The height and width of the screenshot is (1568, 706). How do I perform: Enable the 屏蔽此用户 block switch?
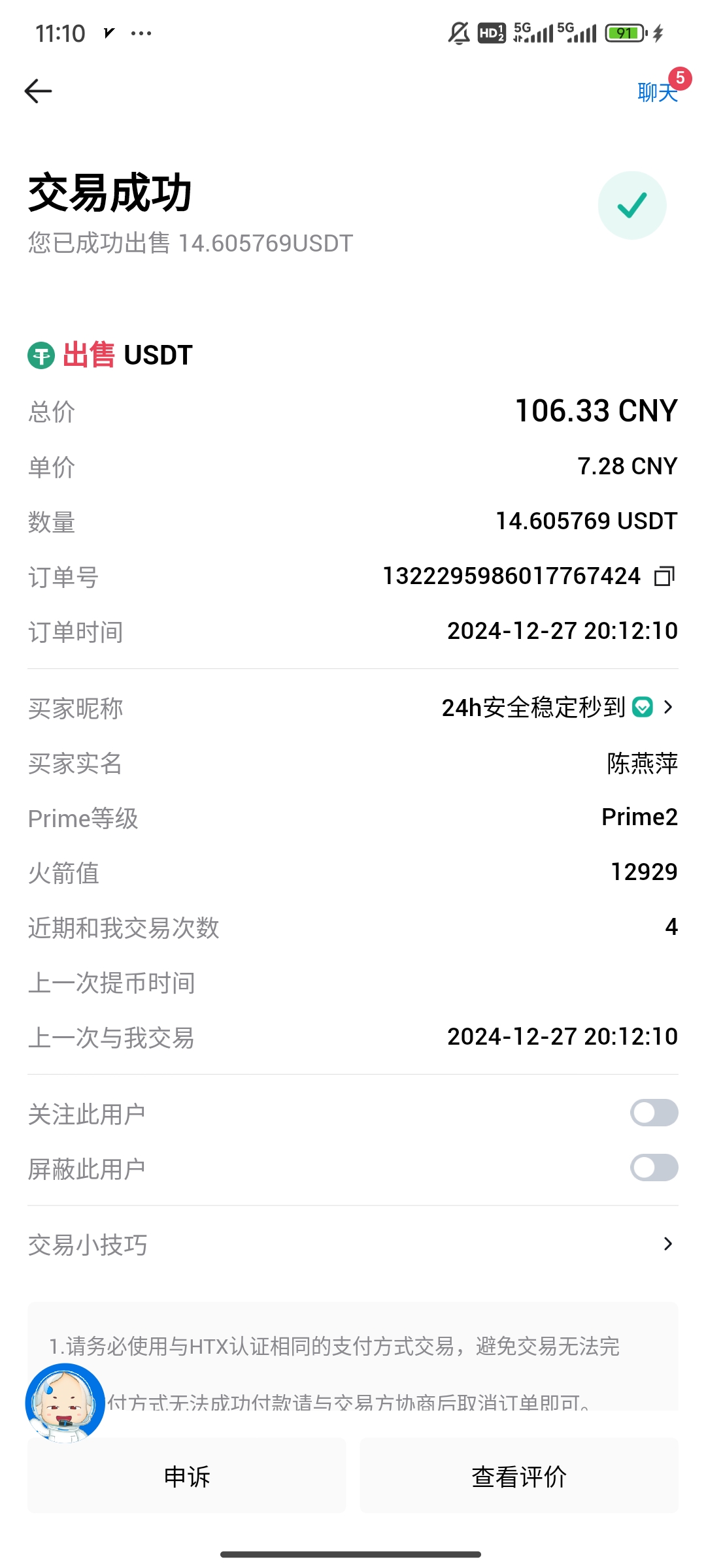click(654, 1168)
